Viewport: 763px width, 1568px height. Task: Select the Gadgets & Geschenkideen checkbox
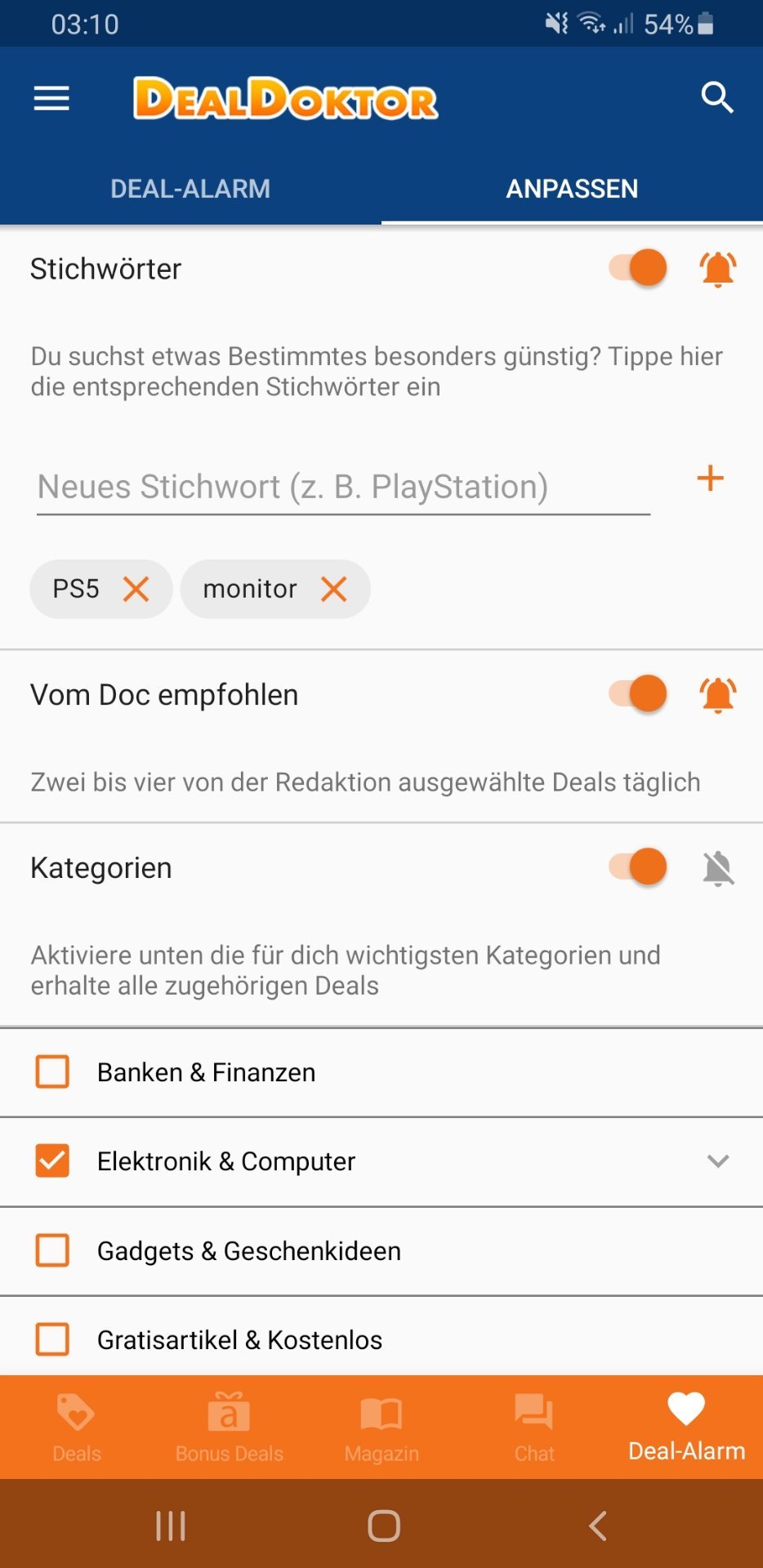tap(52, 1250)
